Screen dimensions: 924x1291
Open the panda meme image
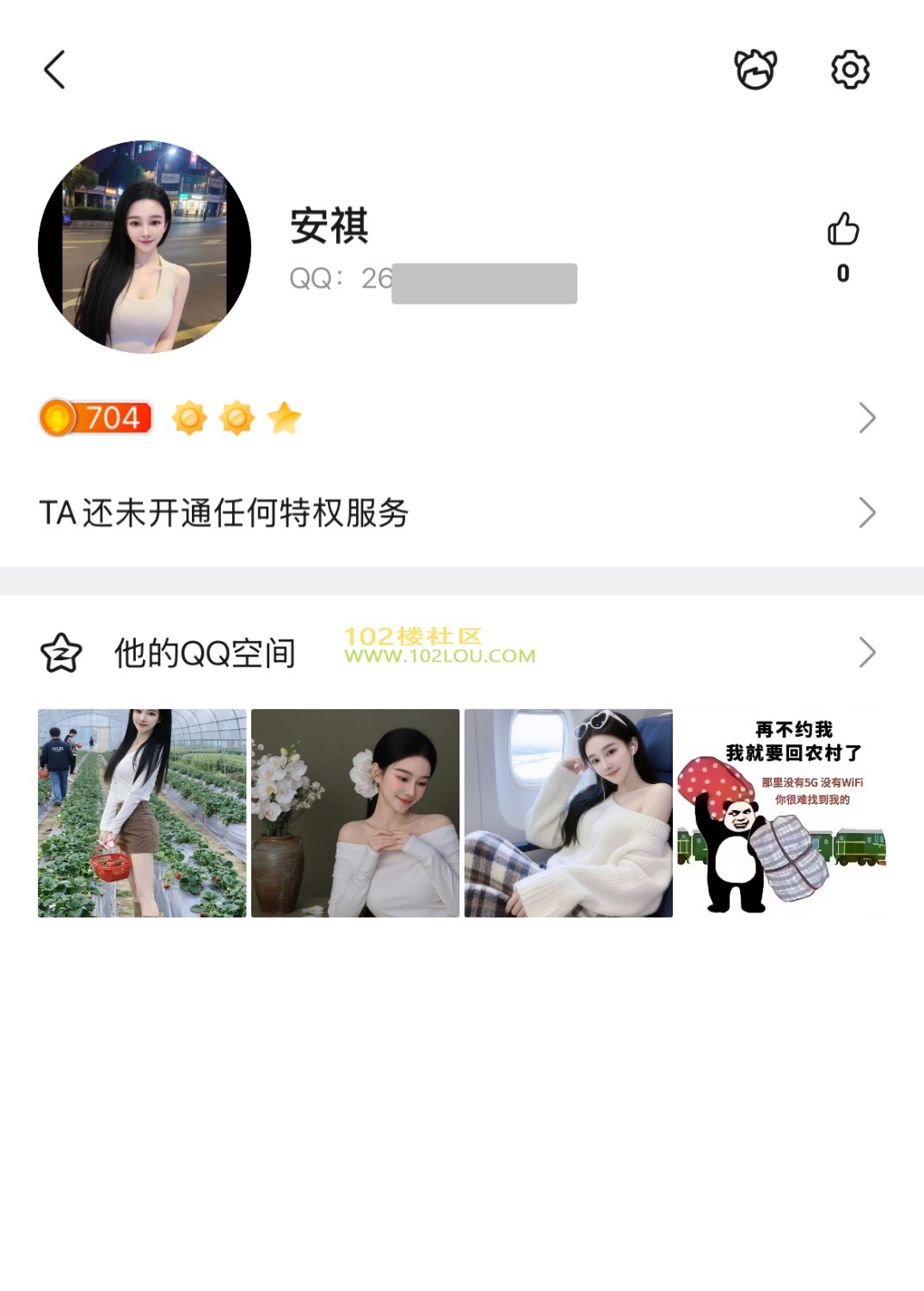click(781, 813)
